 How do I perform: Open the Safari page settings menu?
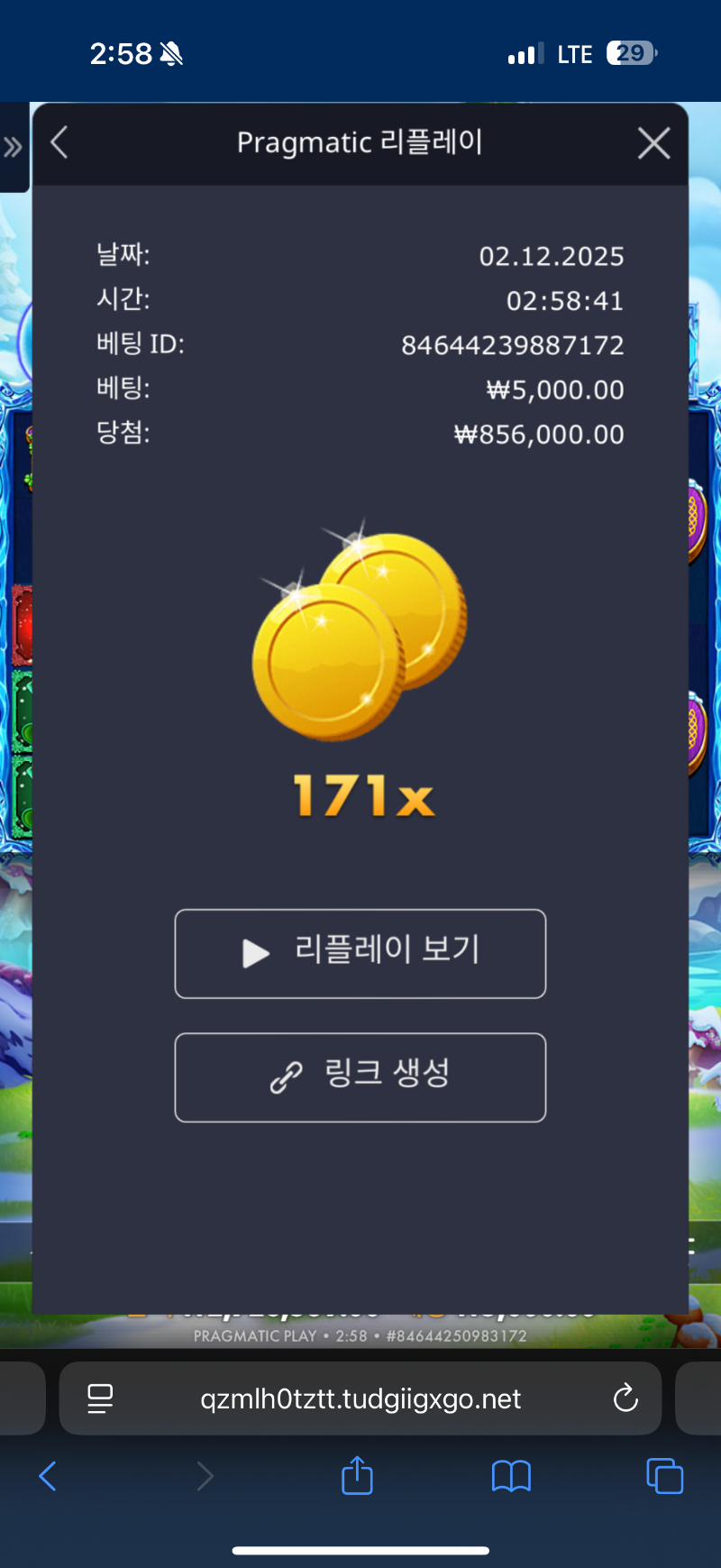[x=100, y=1398]
